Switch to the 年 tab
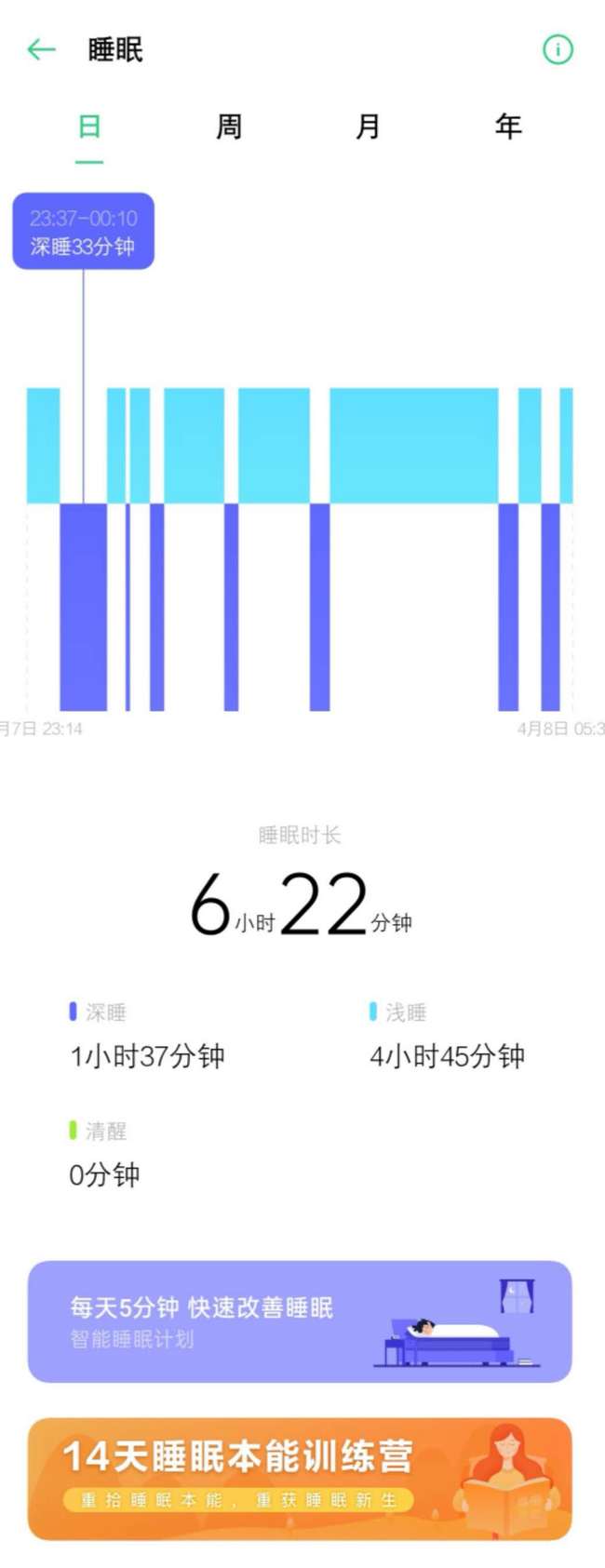Viewport: 605px width, 1568px height. (508, 127)
